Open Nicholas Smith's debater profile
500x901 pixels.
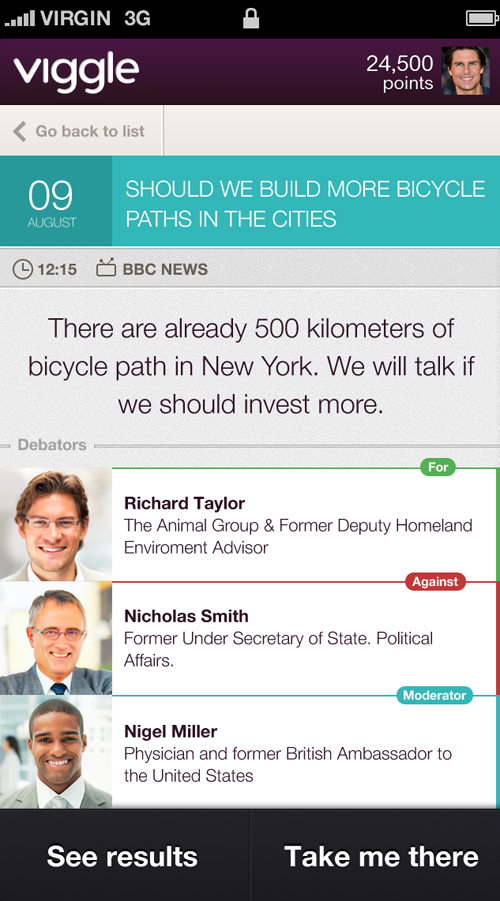[x=249, y=638]
